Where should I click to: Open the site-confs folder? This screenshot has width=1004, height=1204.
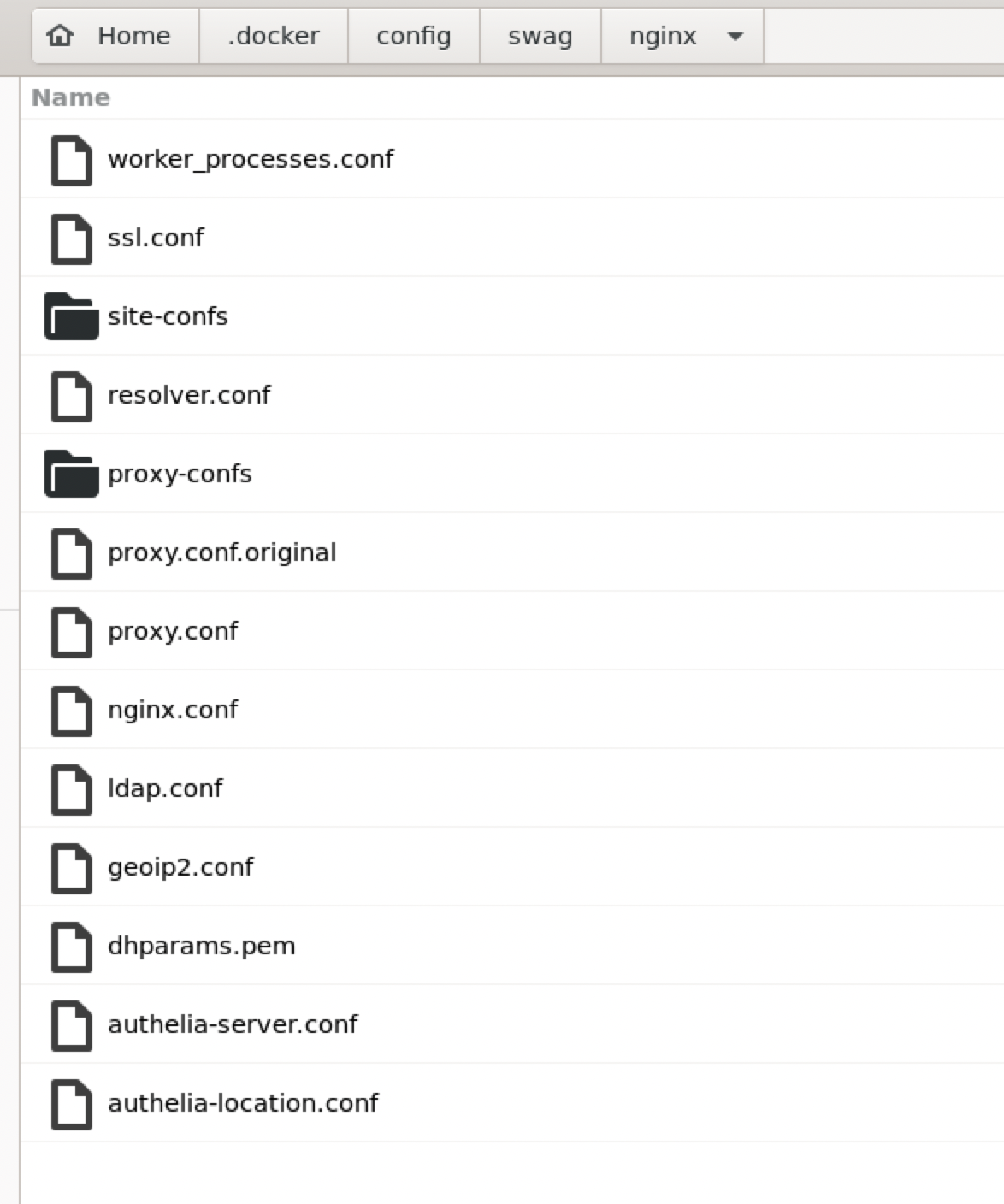click(511, 316)
